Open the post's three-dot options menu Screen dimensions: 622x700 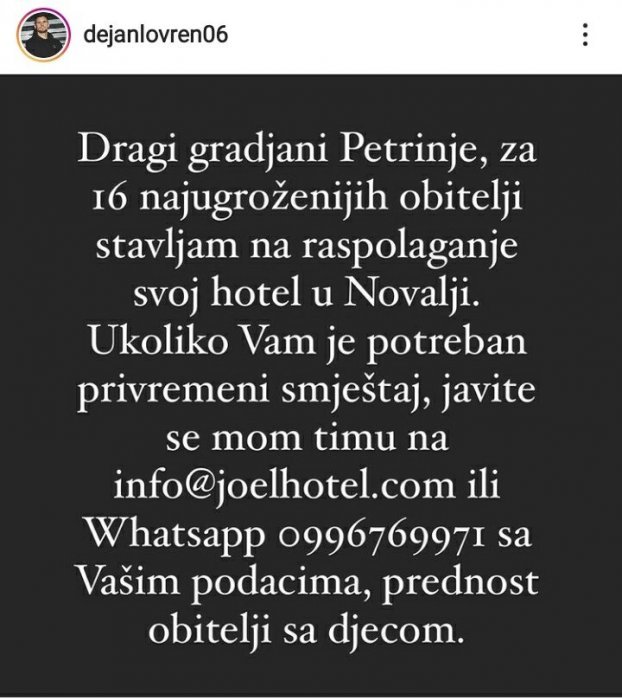point(585,36)
